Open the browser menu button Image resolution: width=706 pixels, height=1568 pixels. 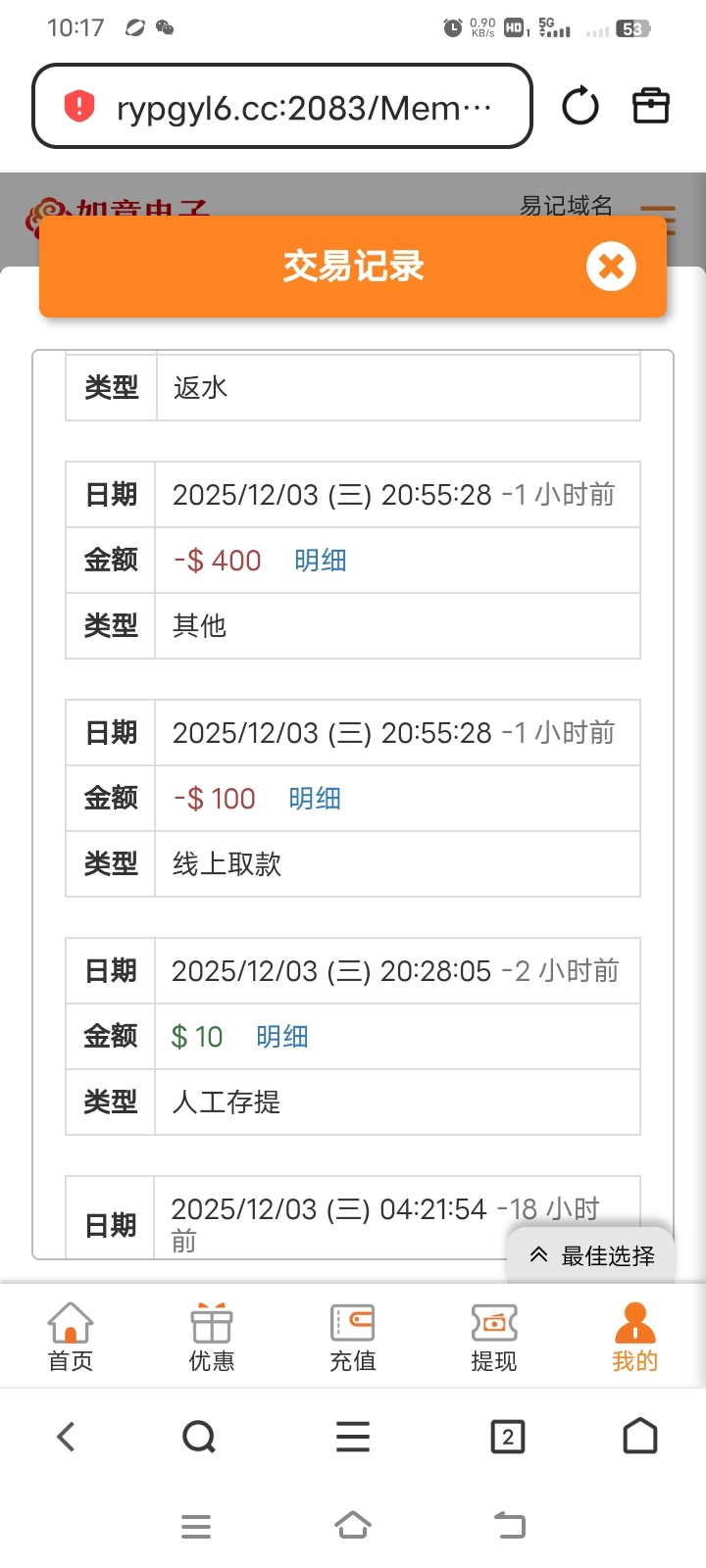(353, 1437)
